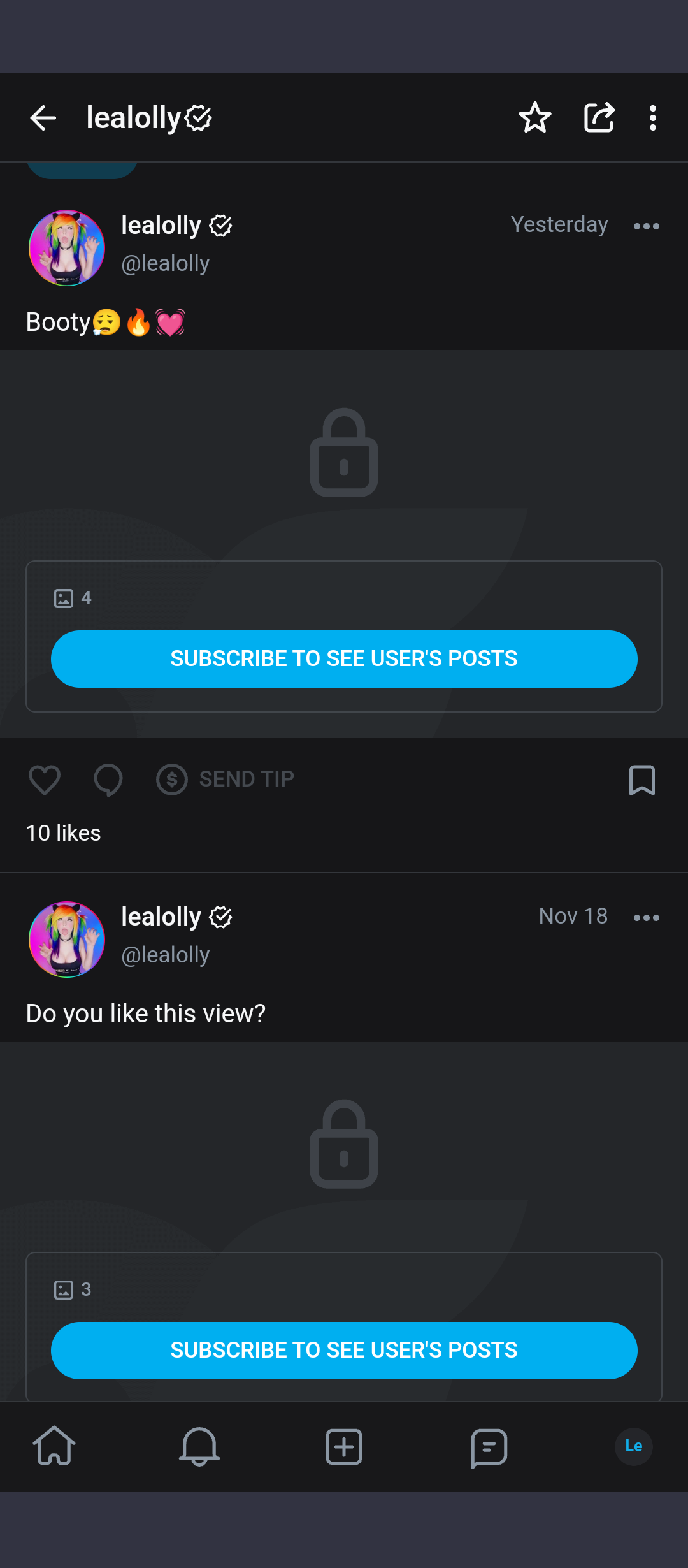Add lealolly to favorites with star icon
The image size is (688, 1568).
click(534, 118)
